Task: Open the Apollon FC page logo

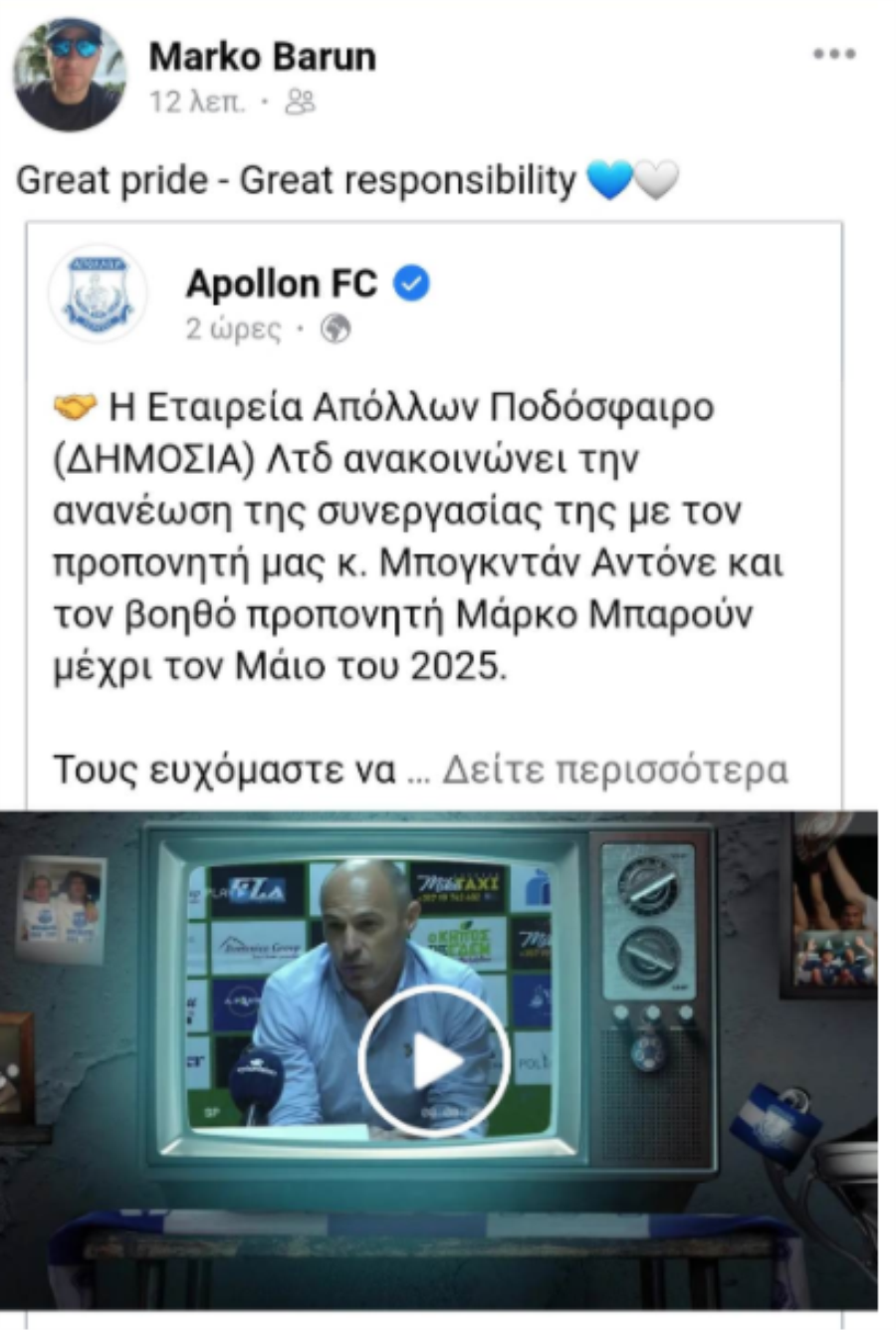Action: [98, 294]
